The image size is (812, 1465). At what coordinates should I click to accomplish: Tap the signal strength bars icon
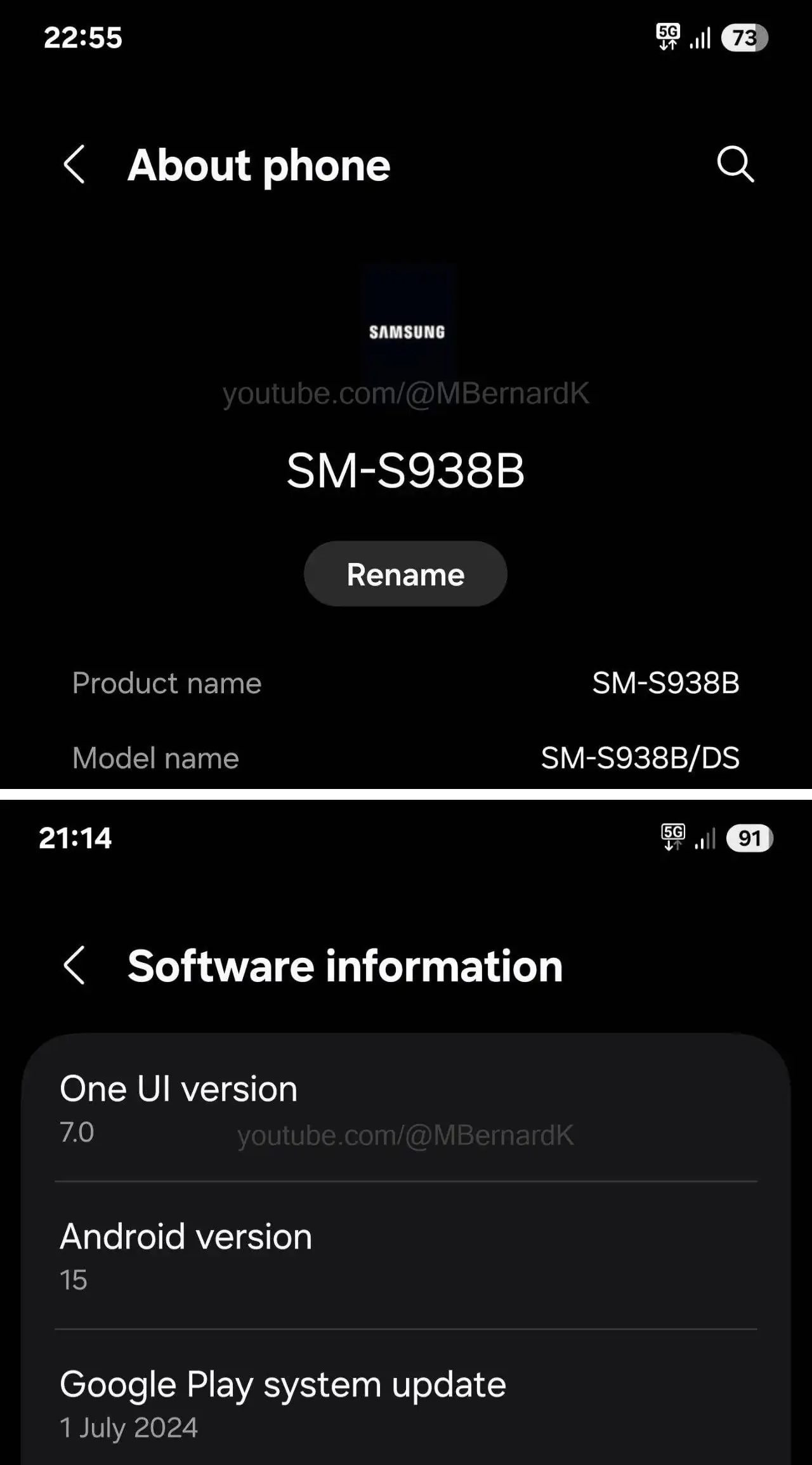(x=700, y=37)
